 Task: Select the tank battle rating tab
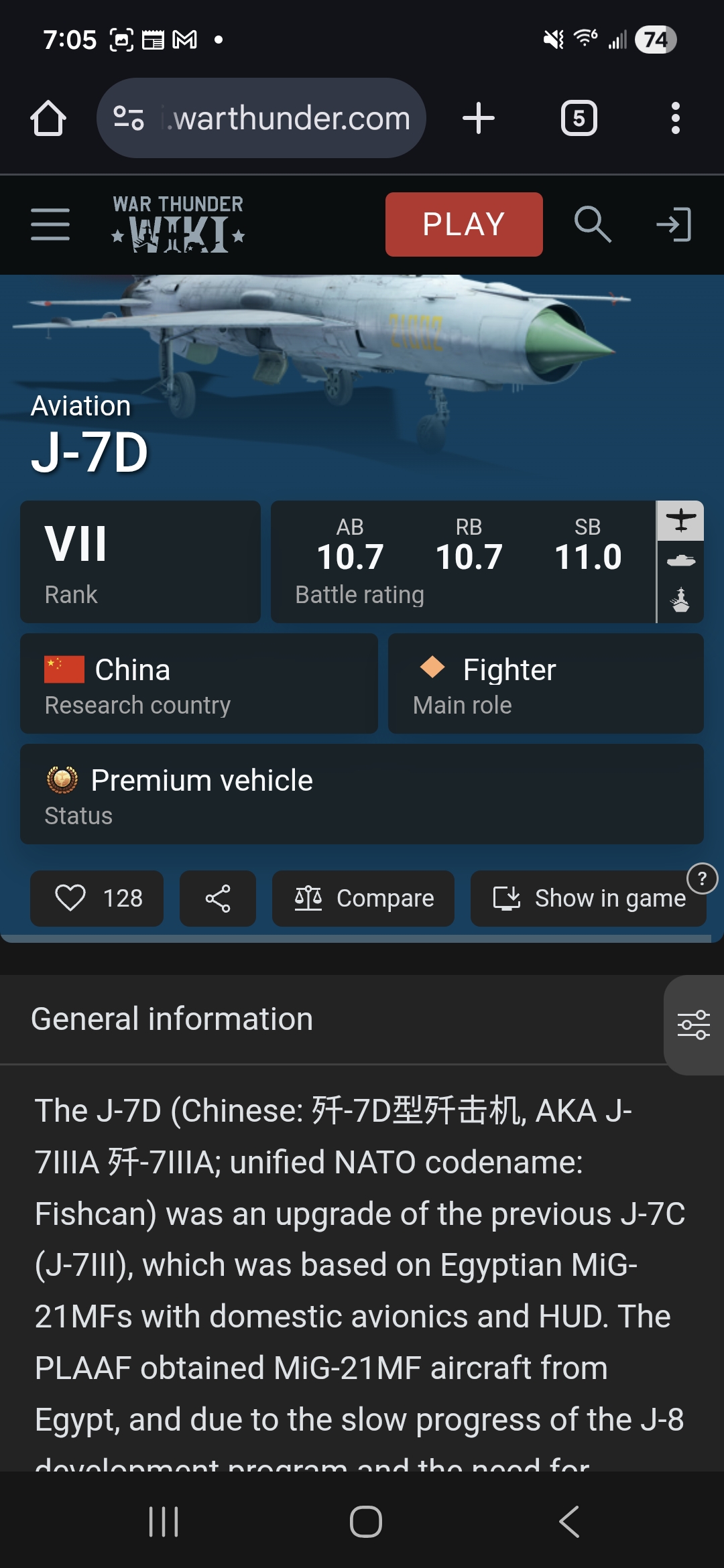click(x=680, y=560)
